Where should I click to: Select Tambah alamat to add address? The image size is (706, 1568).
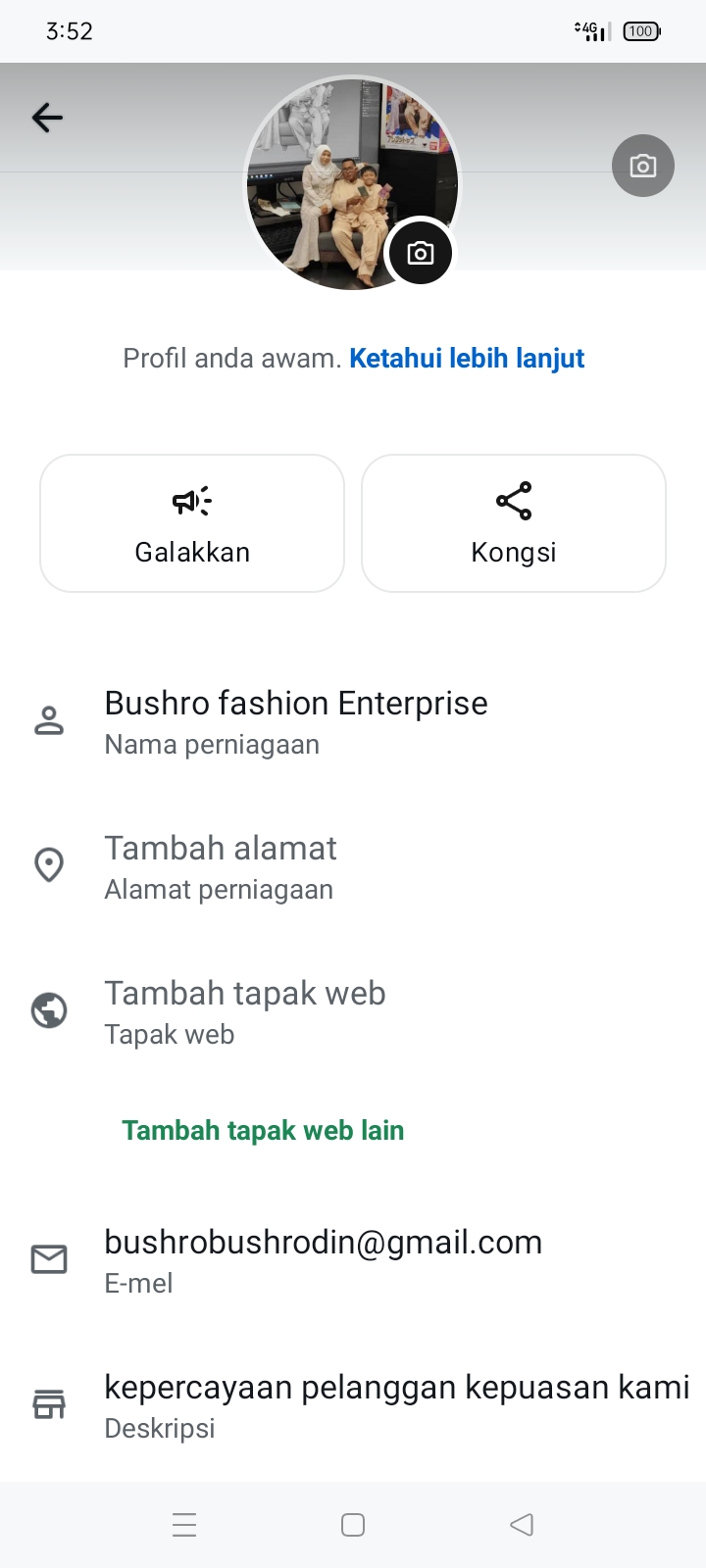[x=221, y=866]
